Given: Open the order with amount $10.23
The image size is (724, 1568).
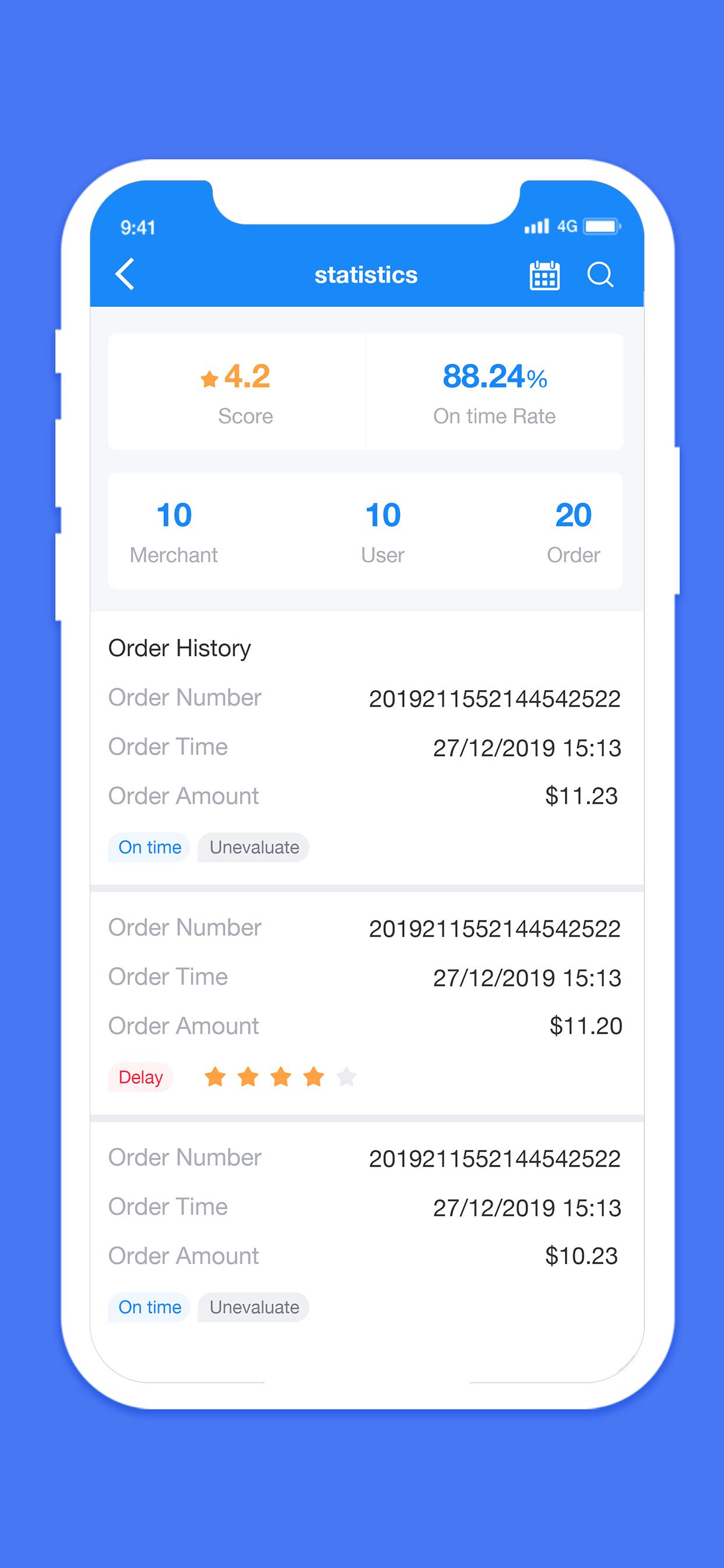Looking at the screenshot, I should click(x=367, y=1232).
